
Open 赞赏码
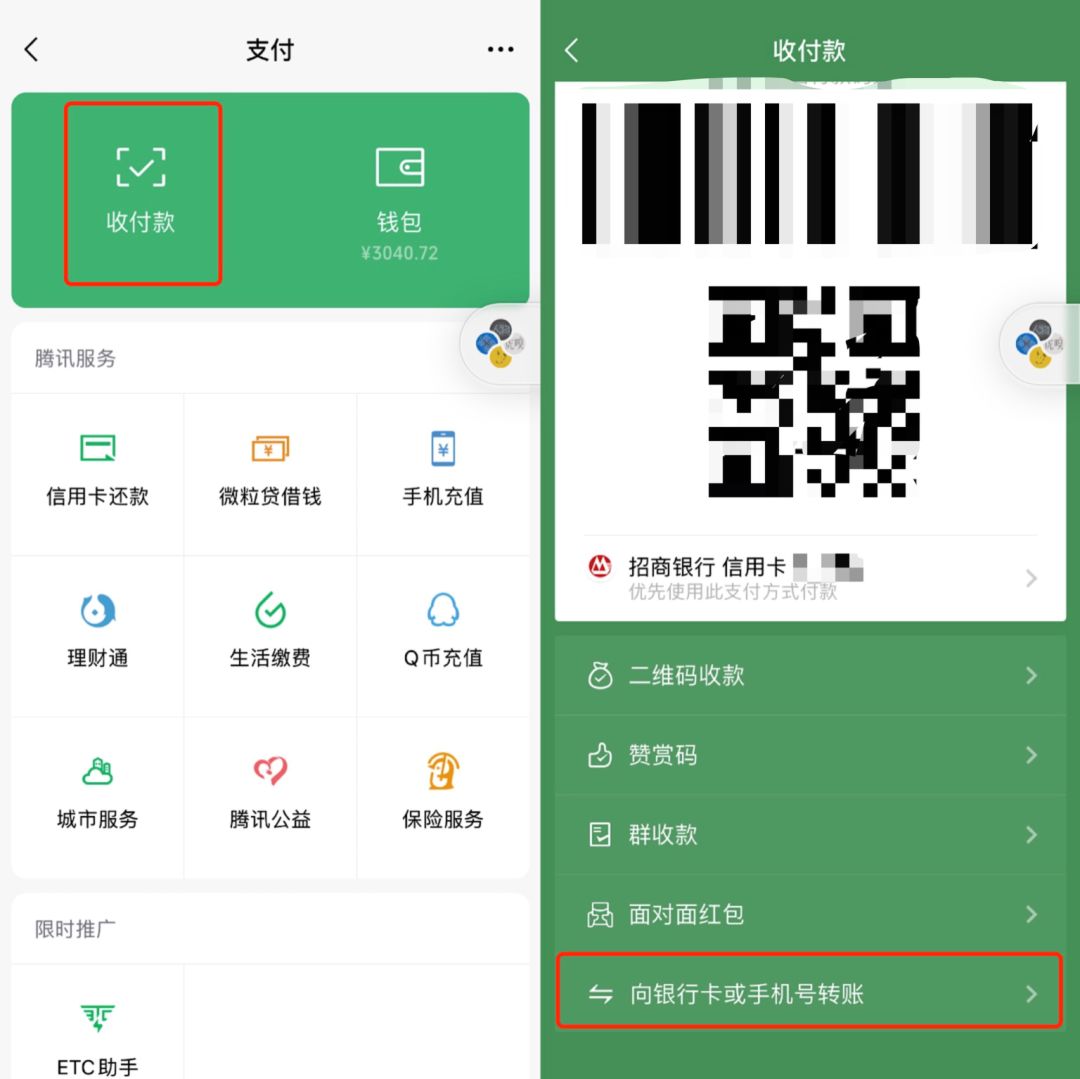(810, 755)
